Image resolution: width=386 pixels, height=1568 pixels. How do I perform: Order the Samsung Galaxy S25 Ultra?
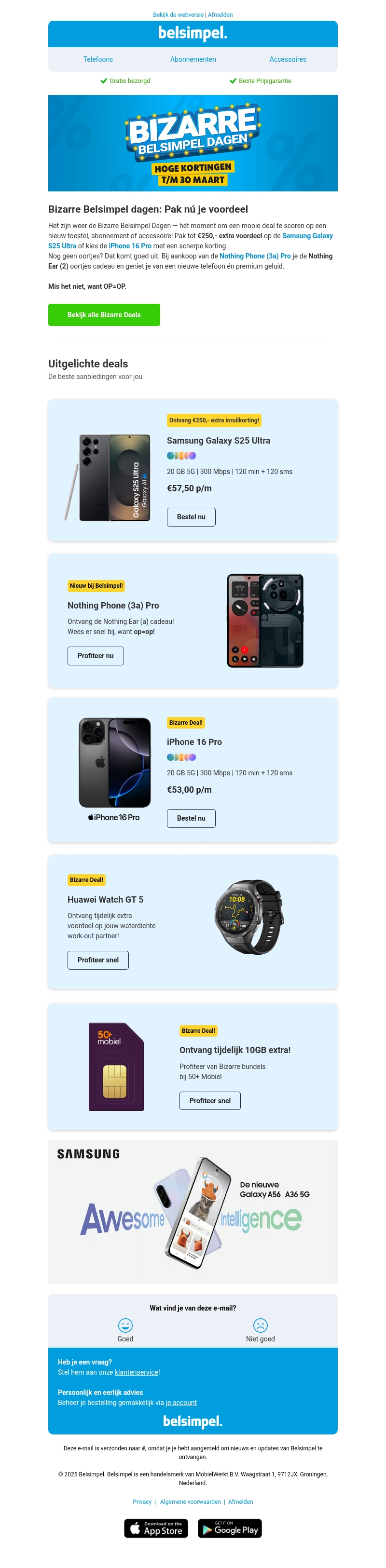coord(191,517)
